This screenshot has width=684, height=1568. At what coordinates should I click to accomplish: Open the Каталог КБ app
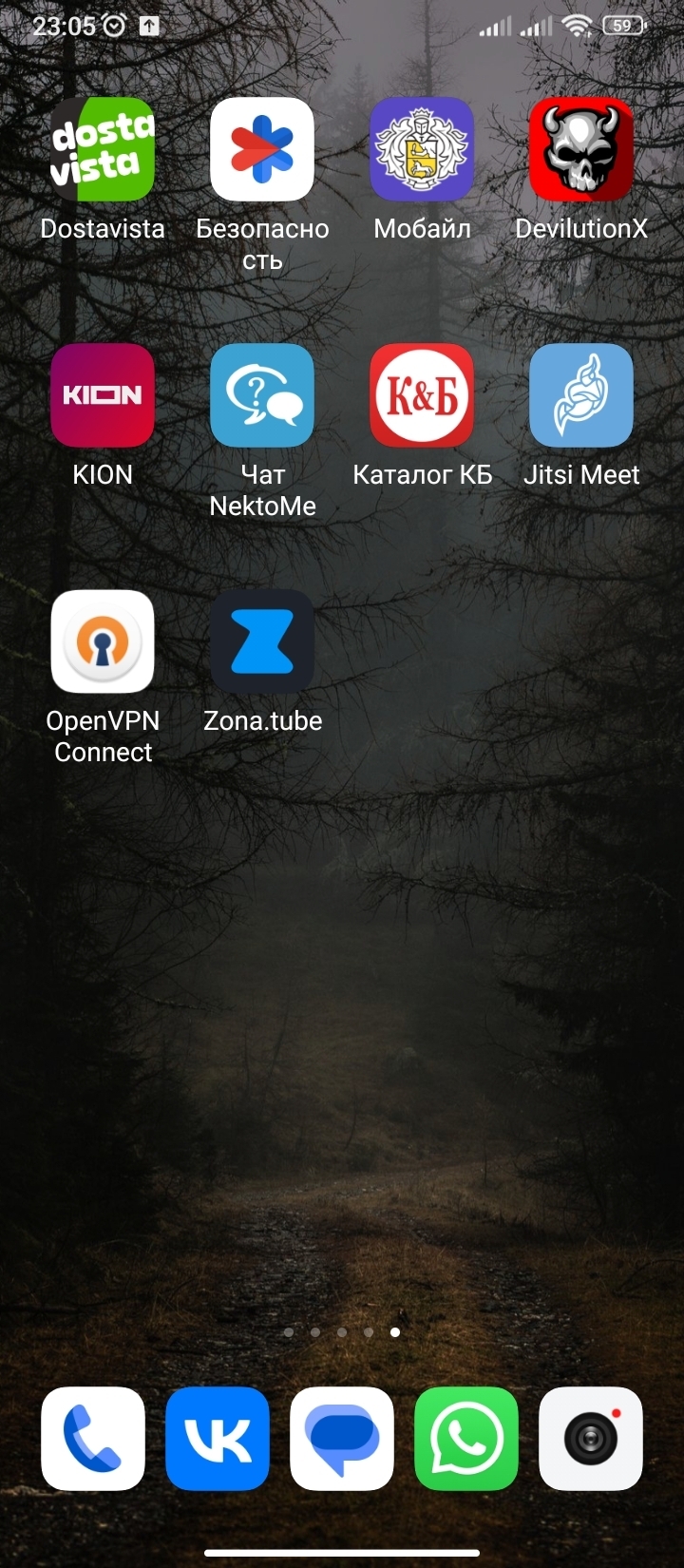422,395
